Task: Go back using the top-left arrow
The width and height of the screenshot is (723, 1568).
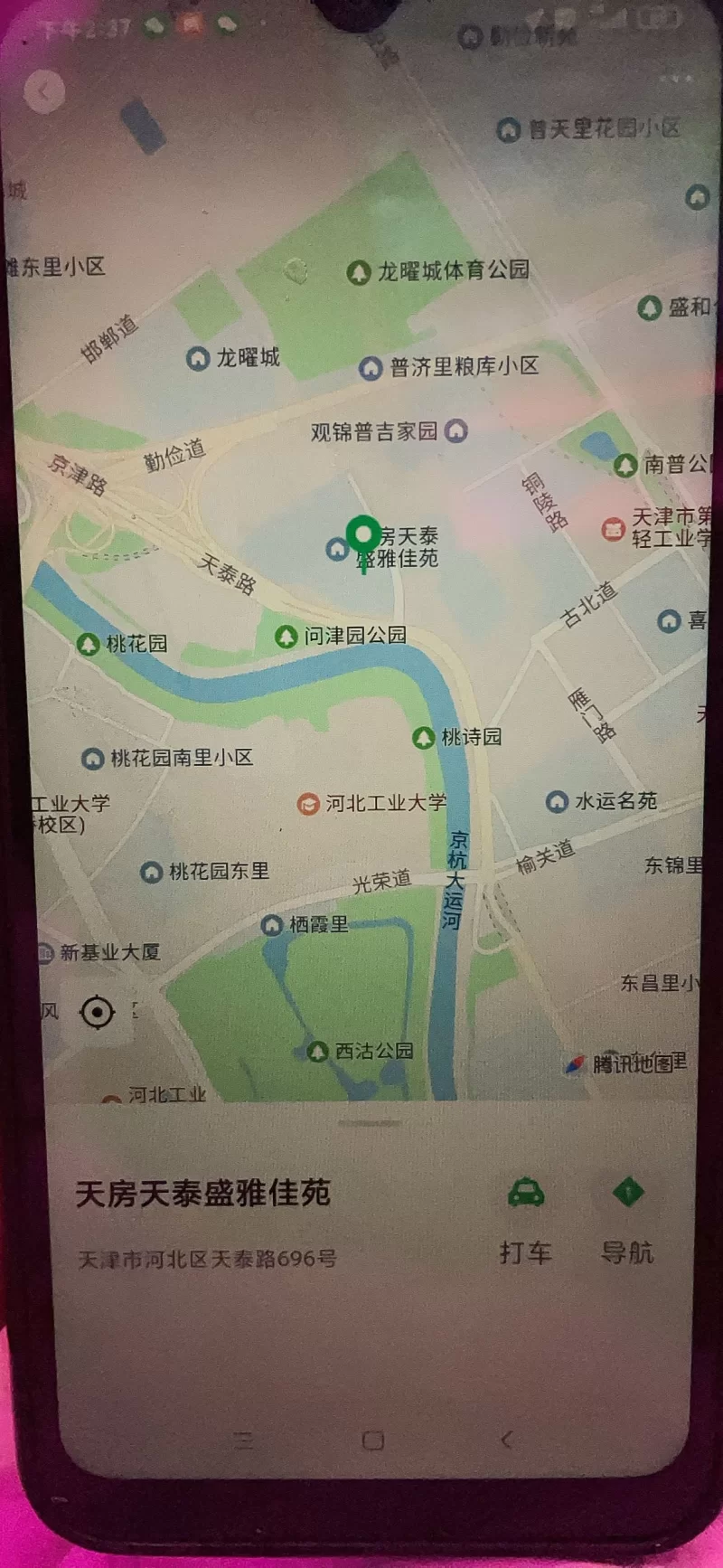Action: click(44, 90)
